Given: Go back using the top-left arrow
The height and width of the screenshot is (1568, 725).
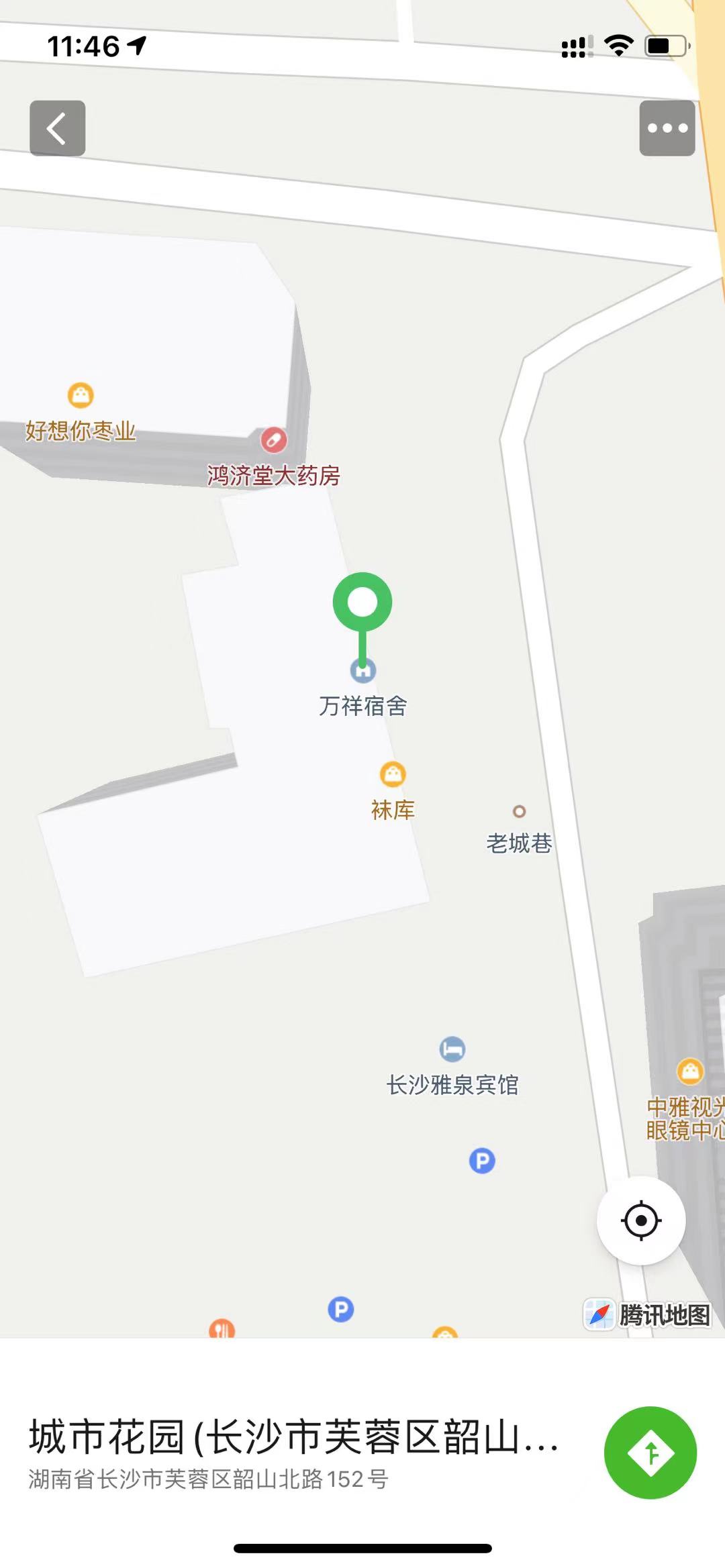Looking at the screenshot, I should coord(57,128).
